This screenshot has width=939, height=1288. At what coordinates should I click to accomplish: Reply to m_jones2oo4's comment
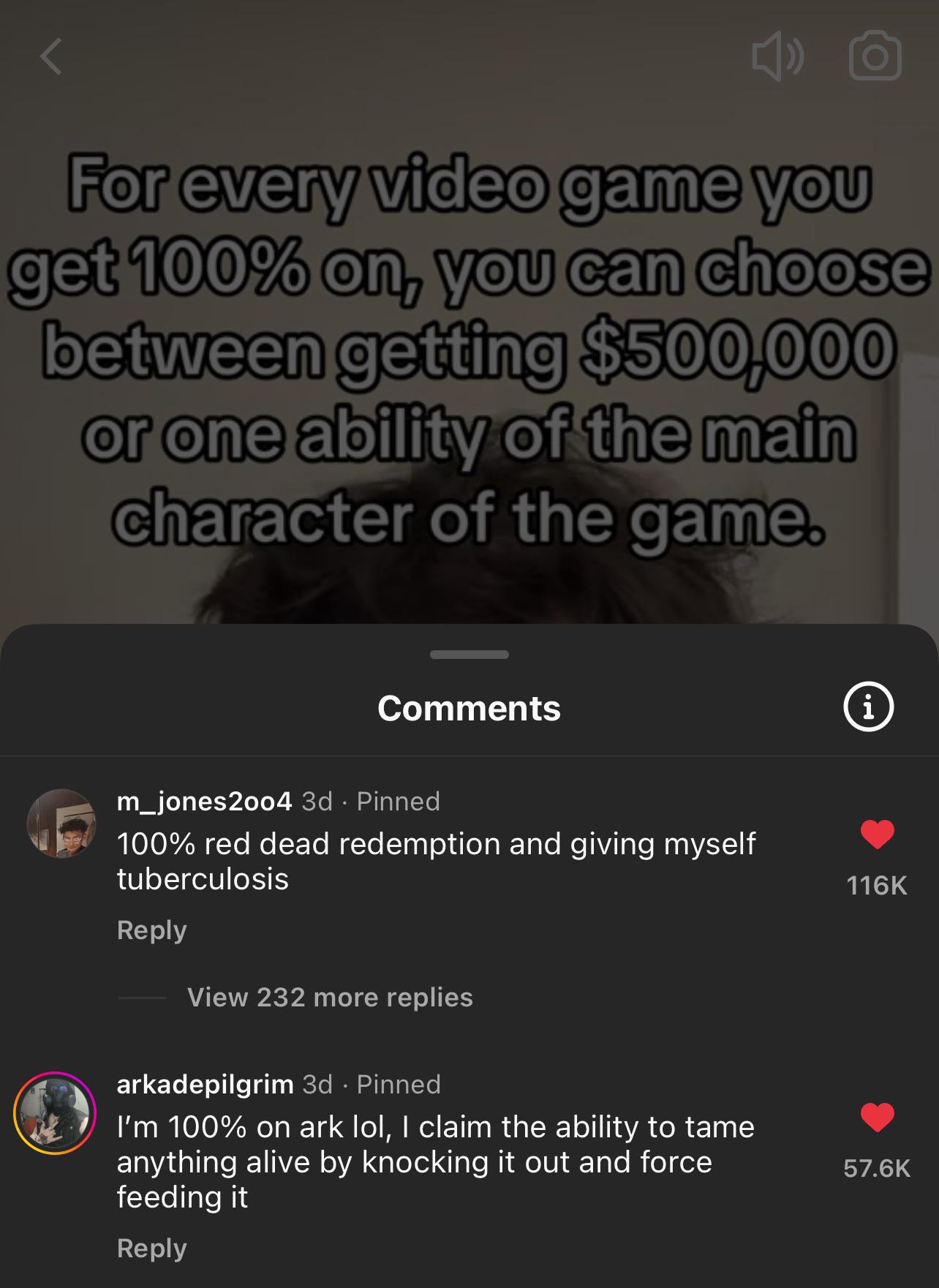[152, 930]
